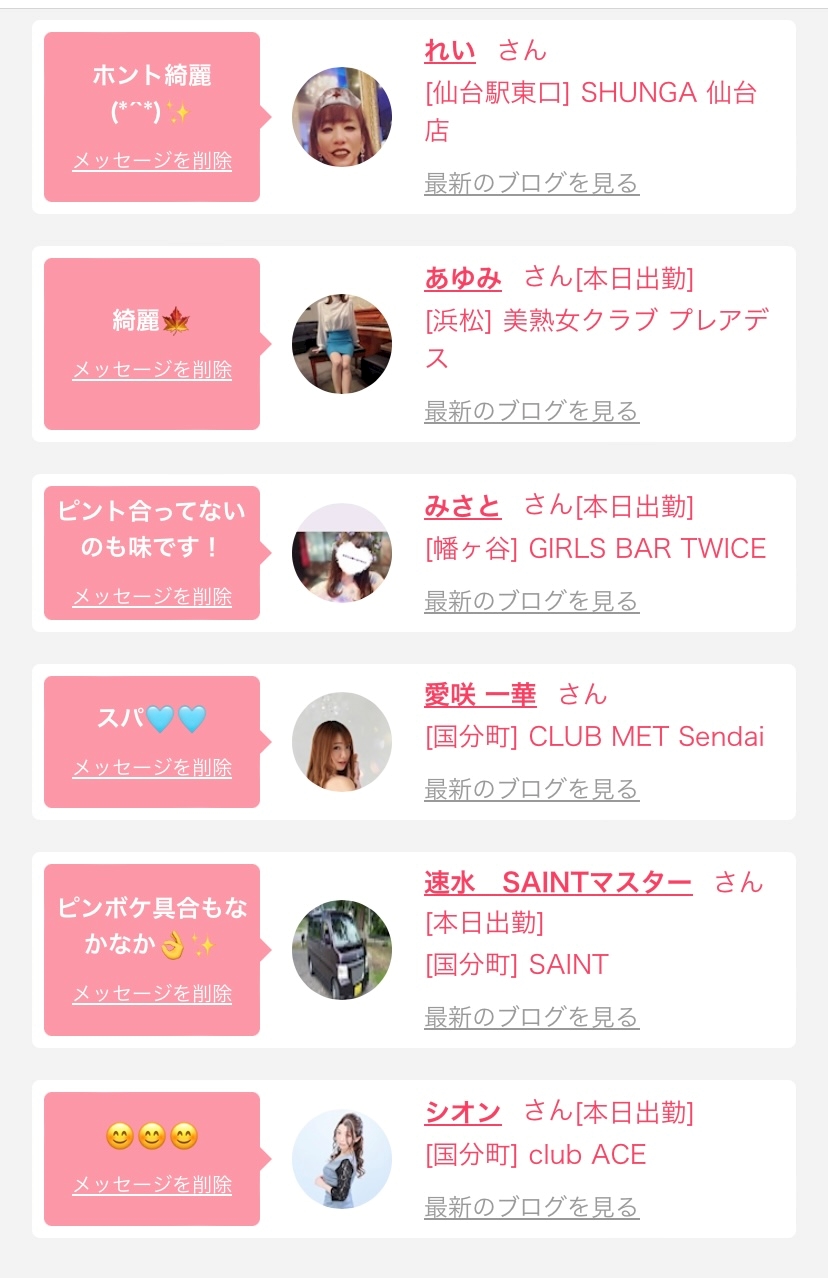Open みさと's profile name link
Screen dimensions: 828x1284
pos(463,506)
